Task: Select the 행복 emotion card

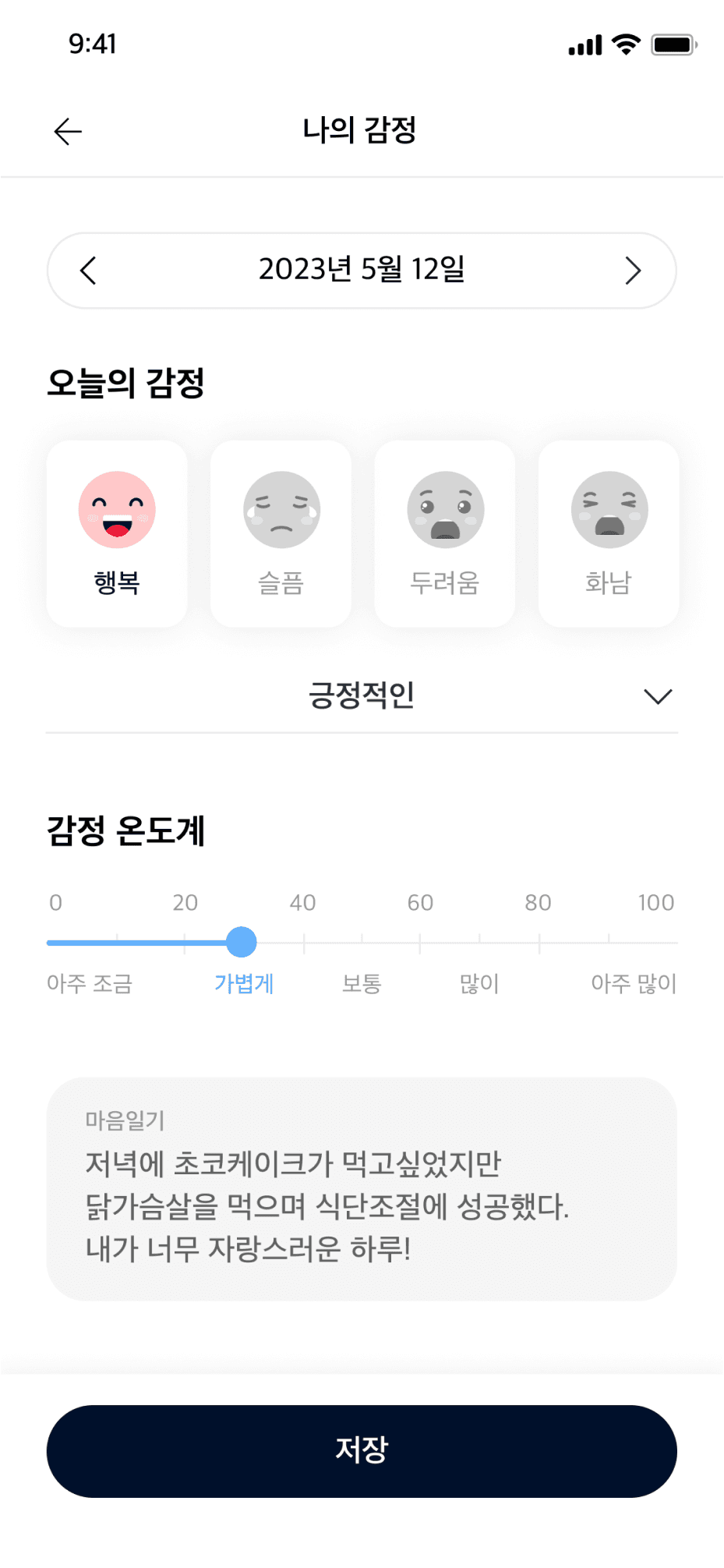Action: [x=117, y=533]
